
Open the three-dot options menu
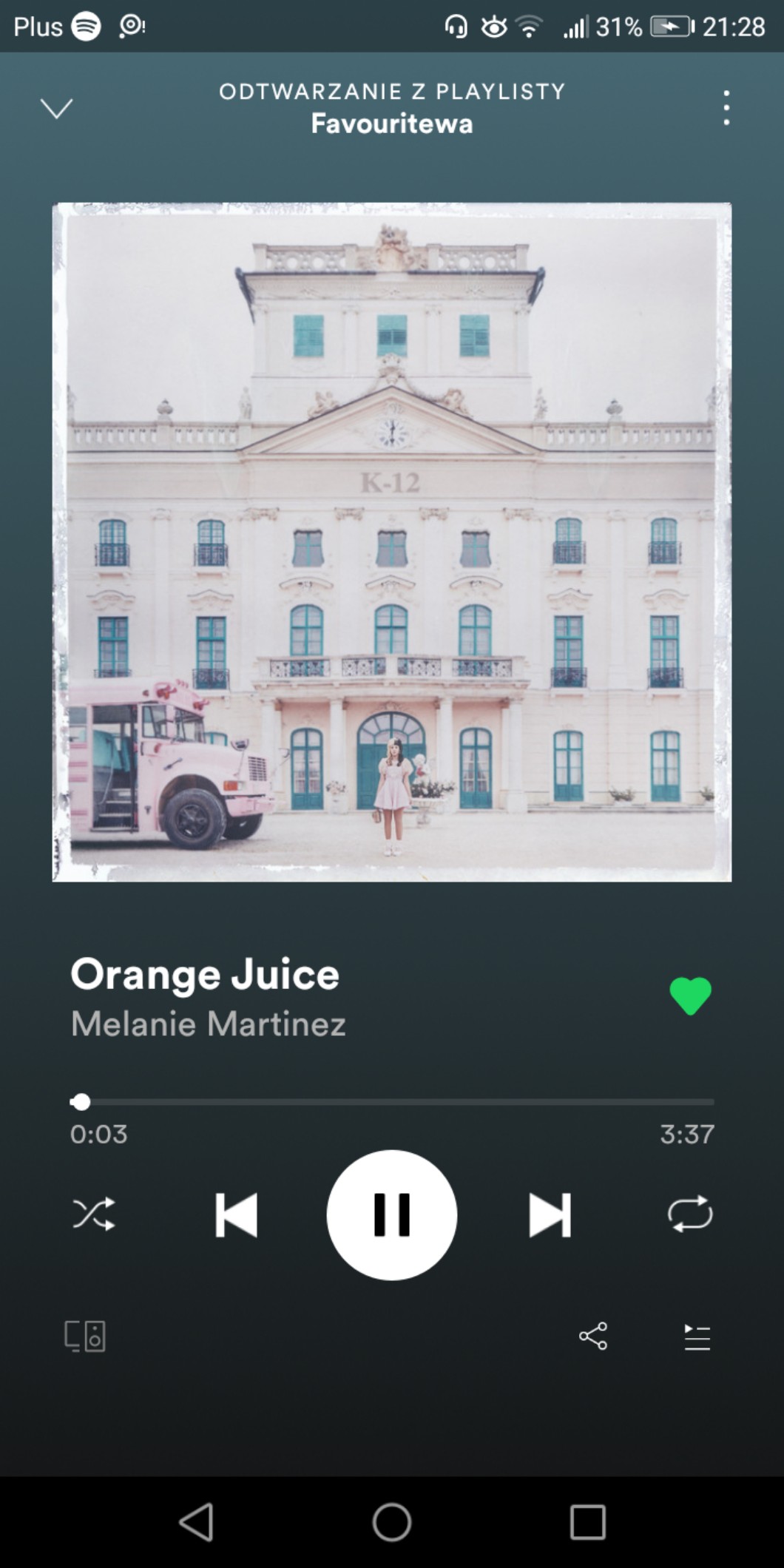(x=726, y=108)
